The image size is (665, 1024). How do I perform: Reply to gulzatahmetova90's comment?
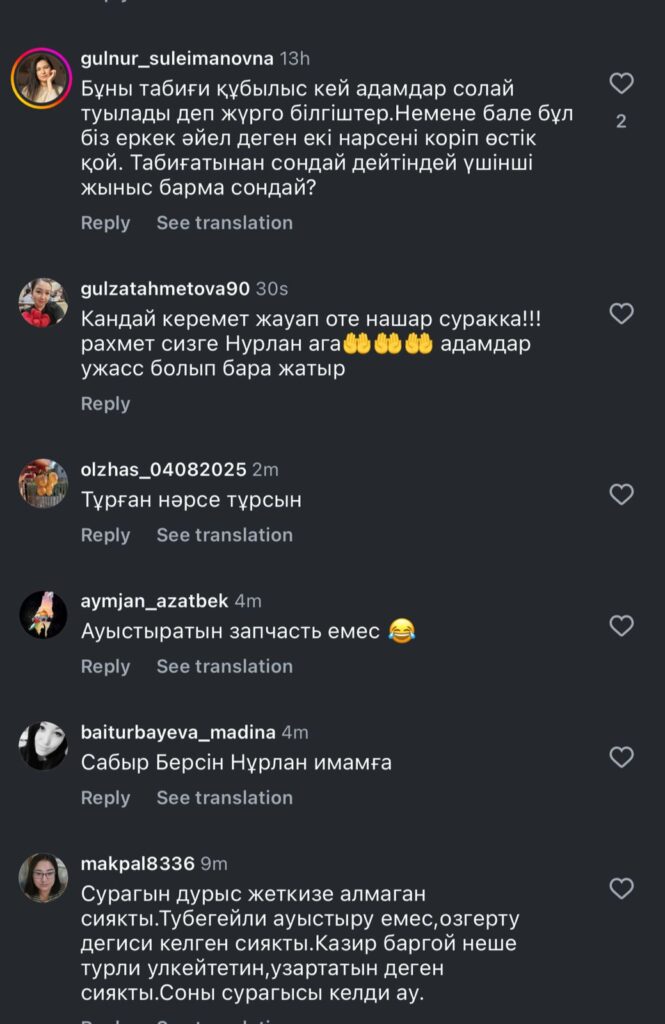coord(105,404)
